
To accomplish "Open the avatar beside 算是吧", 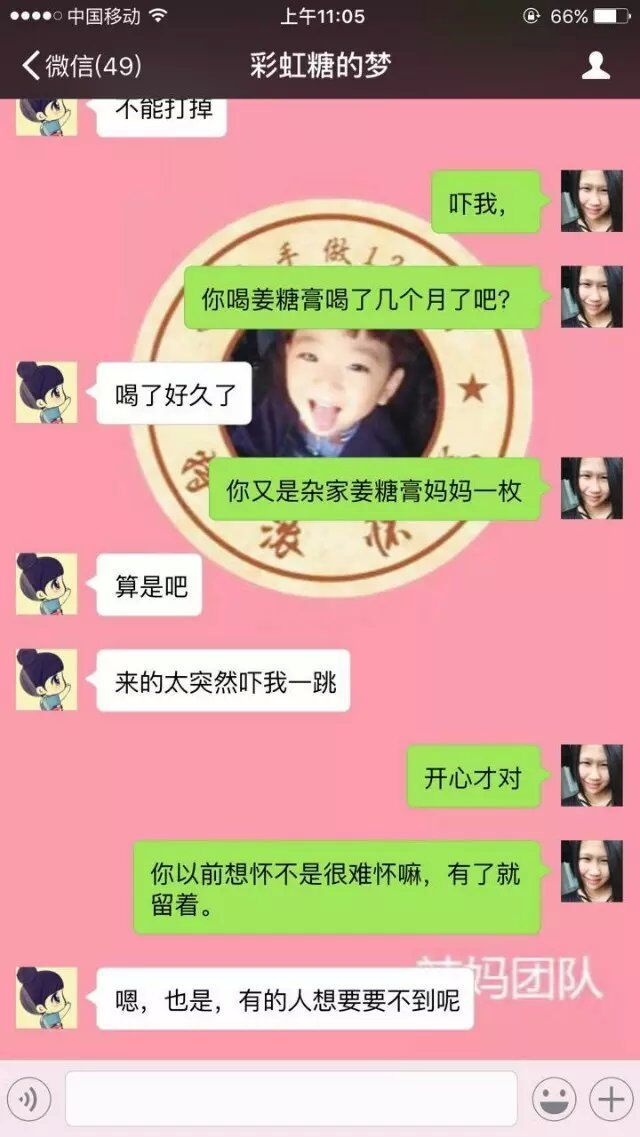I will click(x=46, y=584).
